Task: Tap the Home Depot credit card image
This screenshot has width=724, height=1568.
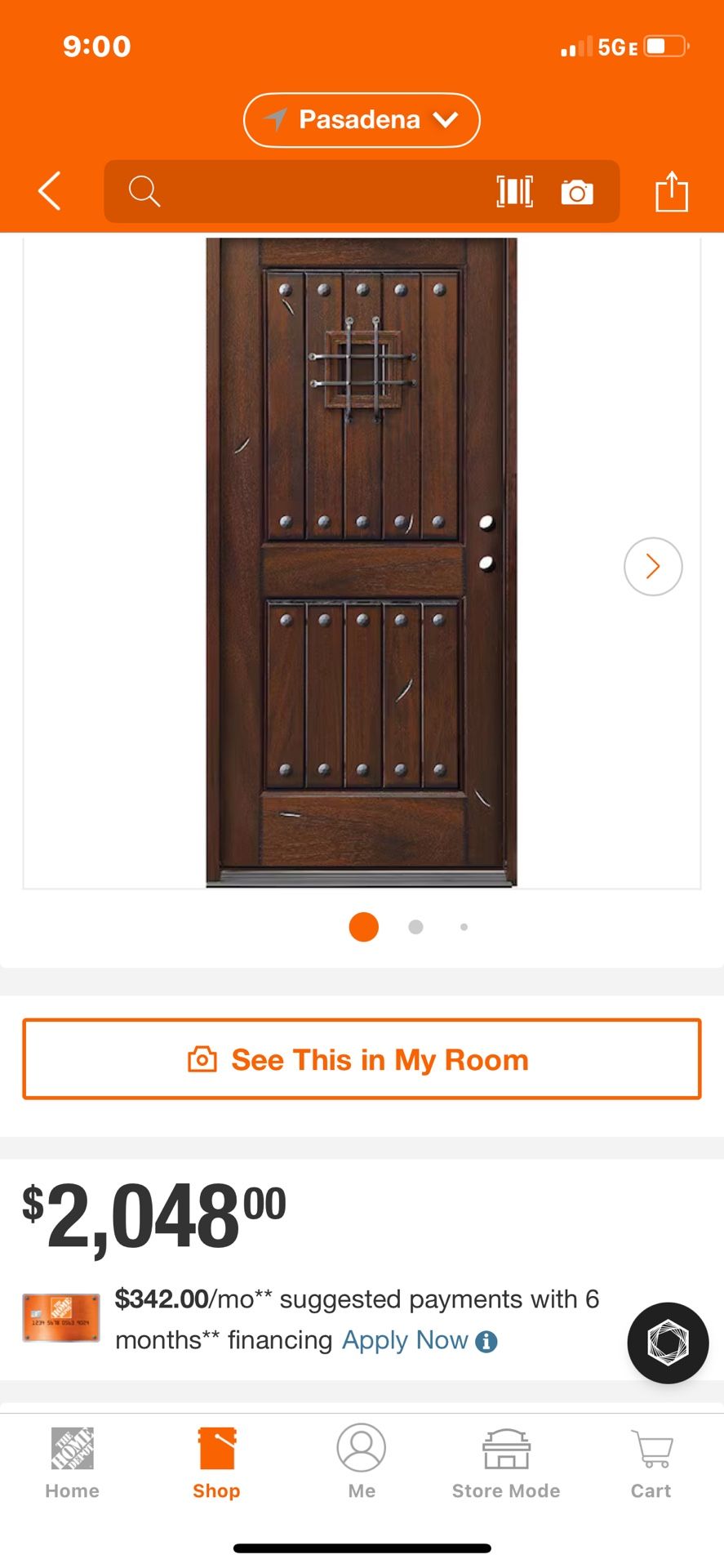Action: (60, 1317)
